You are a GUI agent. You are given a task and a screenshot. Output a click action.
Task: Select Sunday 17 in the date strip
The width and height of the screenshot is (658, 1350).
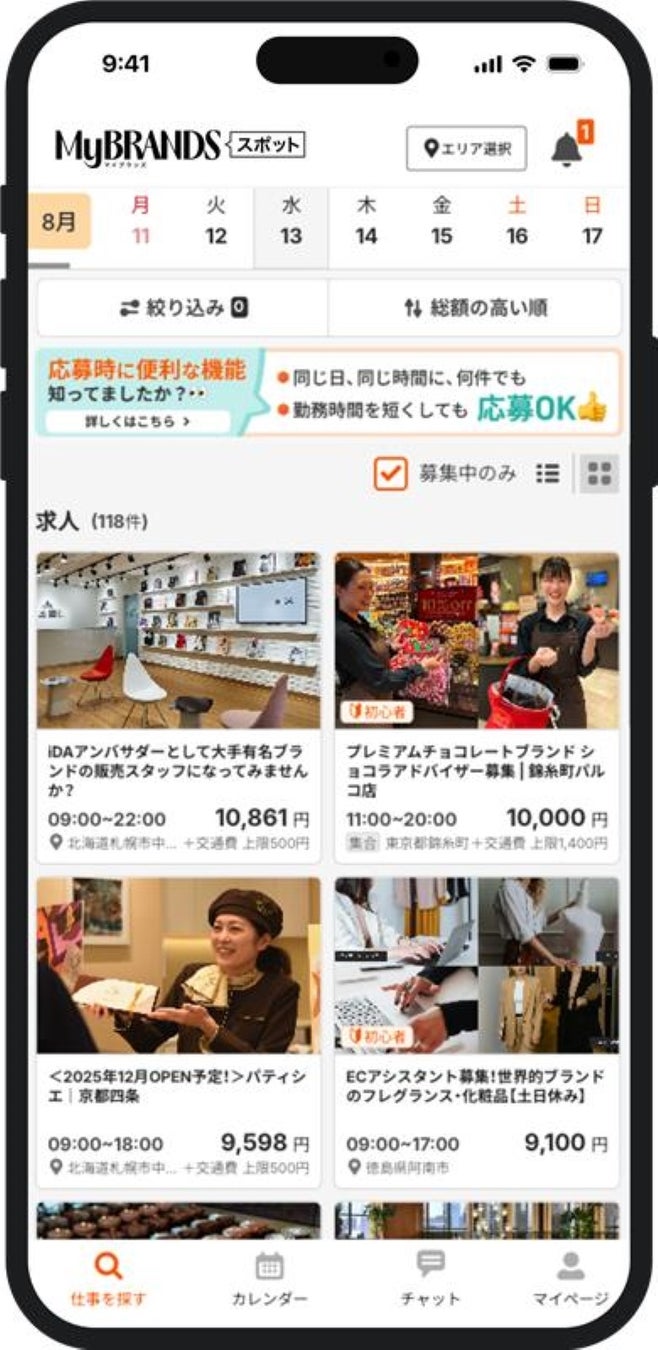(x=592, y=222)
